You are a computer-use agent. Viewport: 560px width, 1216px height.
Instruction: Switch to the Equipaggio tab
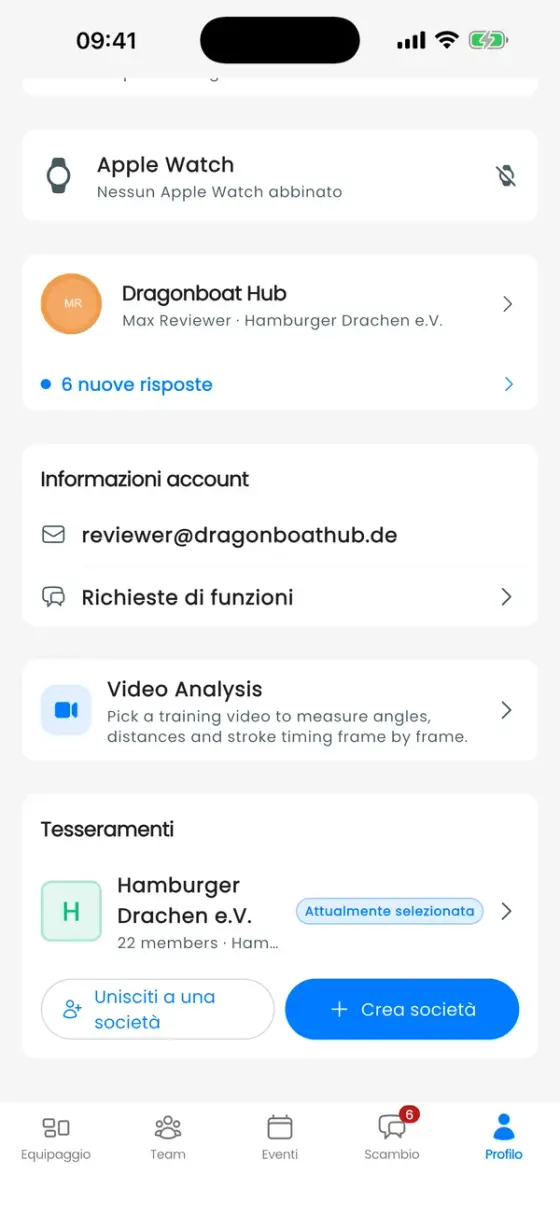(x=56, y=1138)
